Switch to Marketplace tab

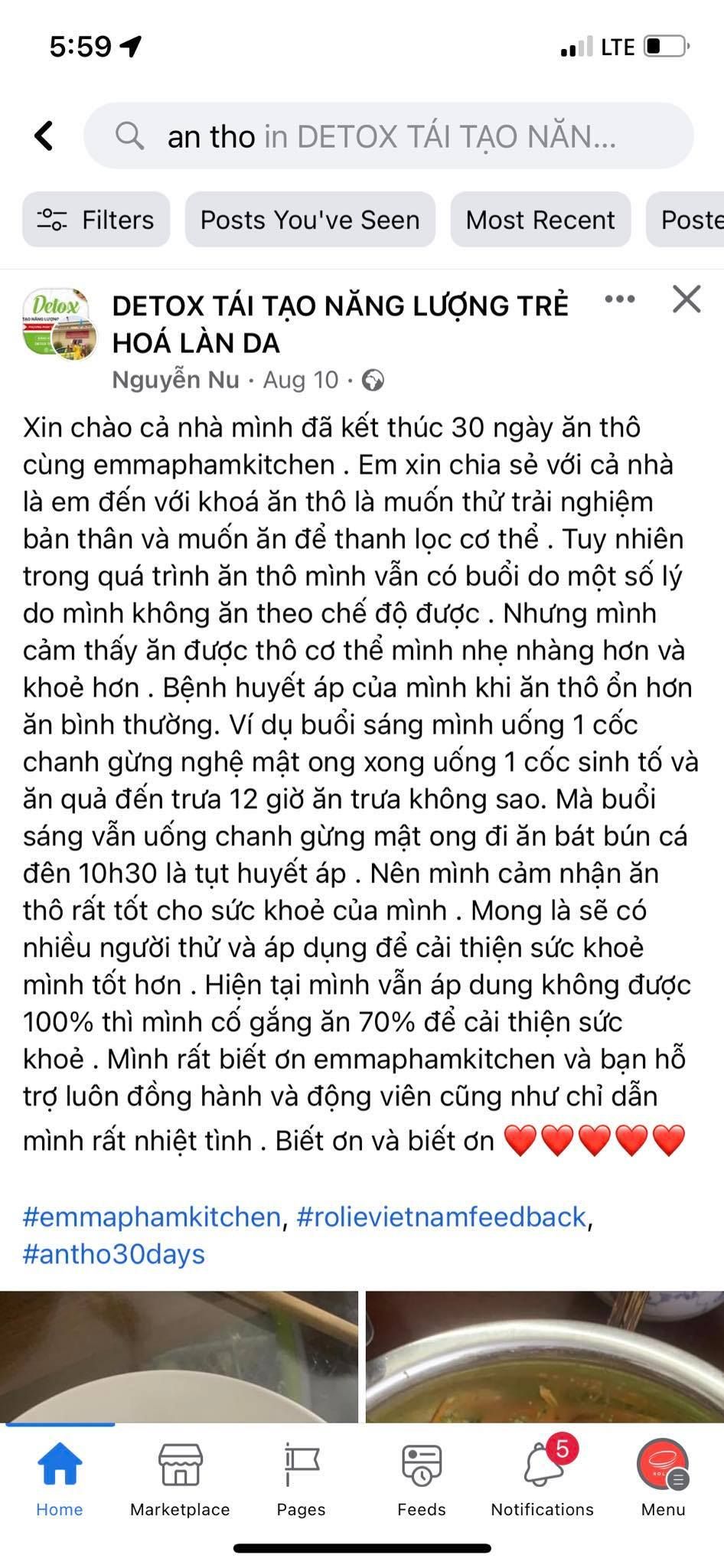point(180,1478)
